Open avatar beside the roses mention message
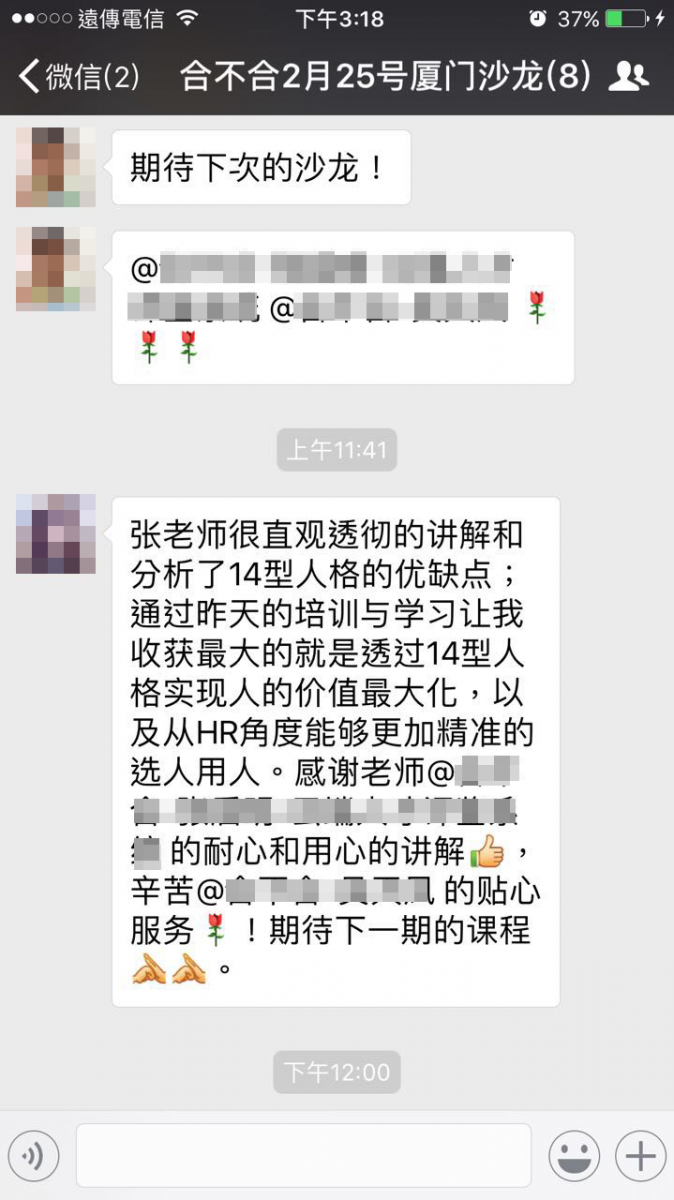Image resolution: width=674 pixels, height=1200 pixels. (56, 269)
